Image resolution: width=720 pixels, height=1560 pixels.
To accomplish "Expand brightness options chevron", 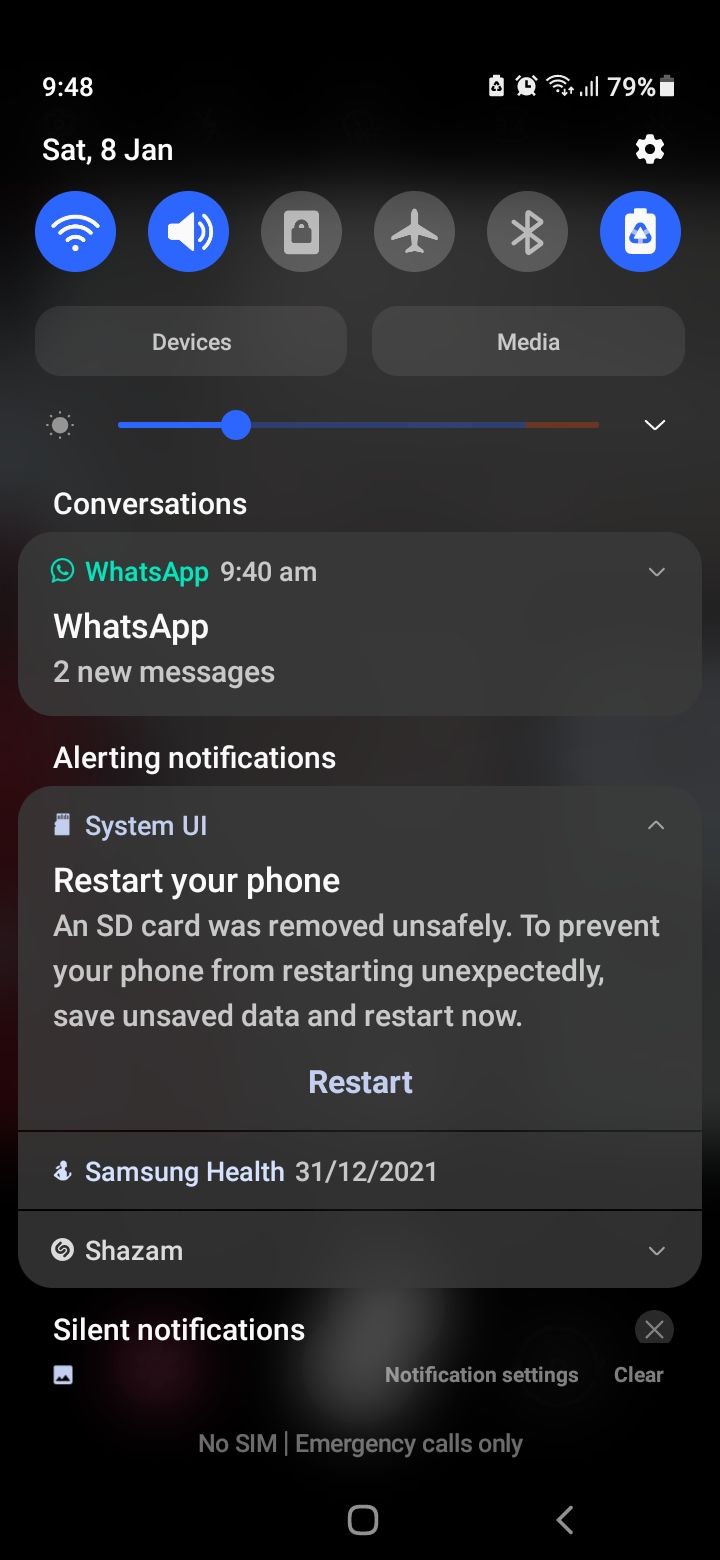I will 654,426.
